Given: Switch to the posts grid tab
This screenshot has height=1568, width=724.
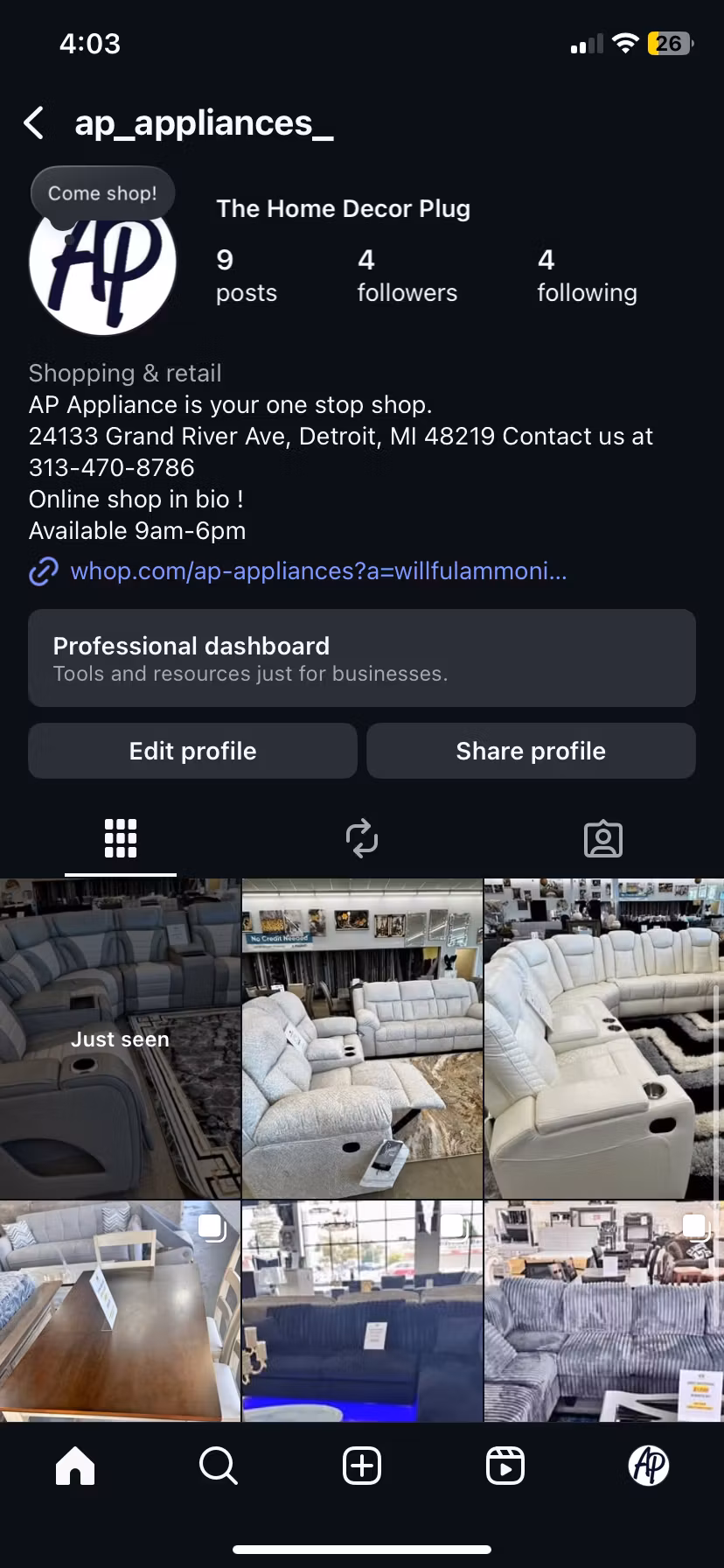Looking at the screenshot, I should tap(121, 838).
